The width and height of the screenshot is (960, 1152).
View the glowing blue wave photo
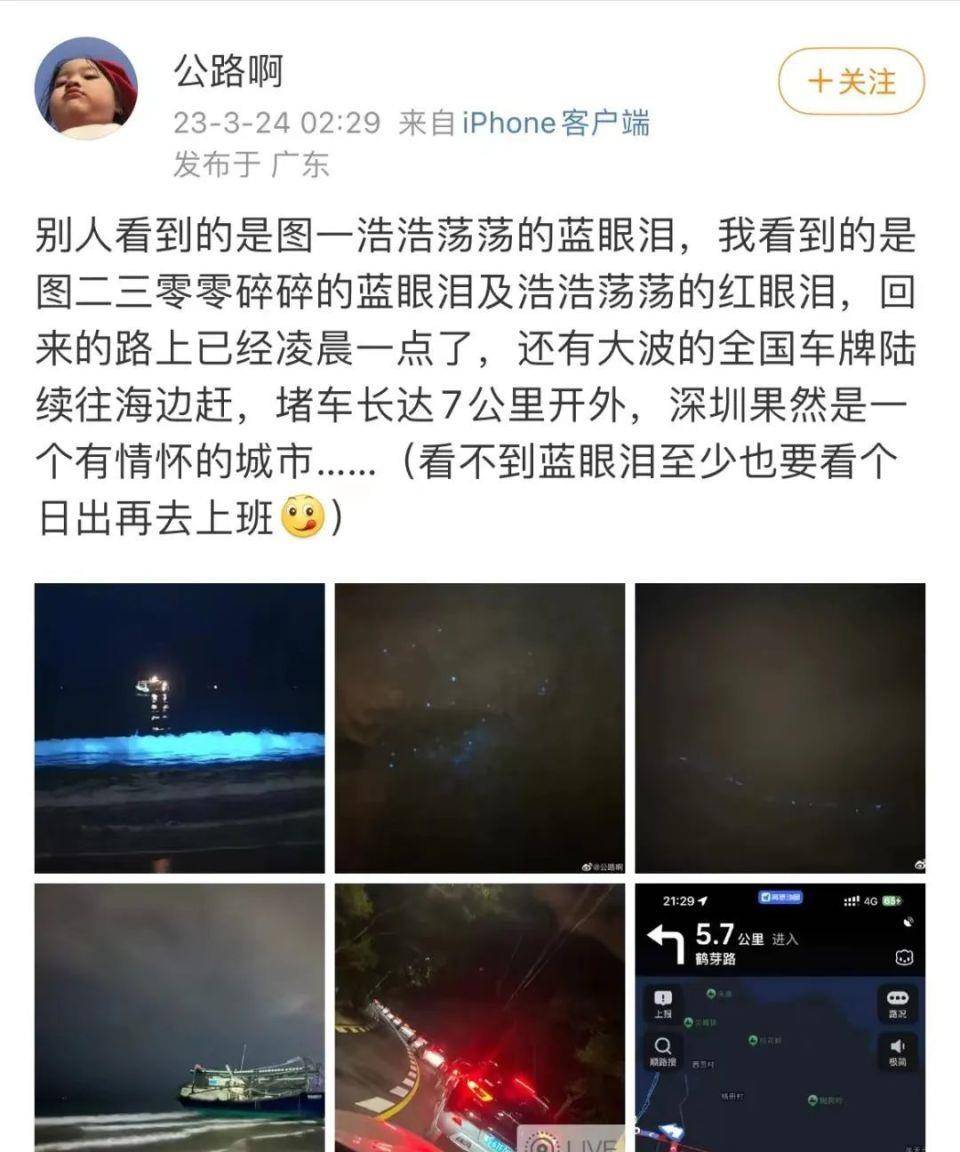pos(180,728)
